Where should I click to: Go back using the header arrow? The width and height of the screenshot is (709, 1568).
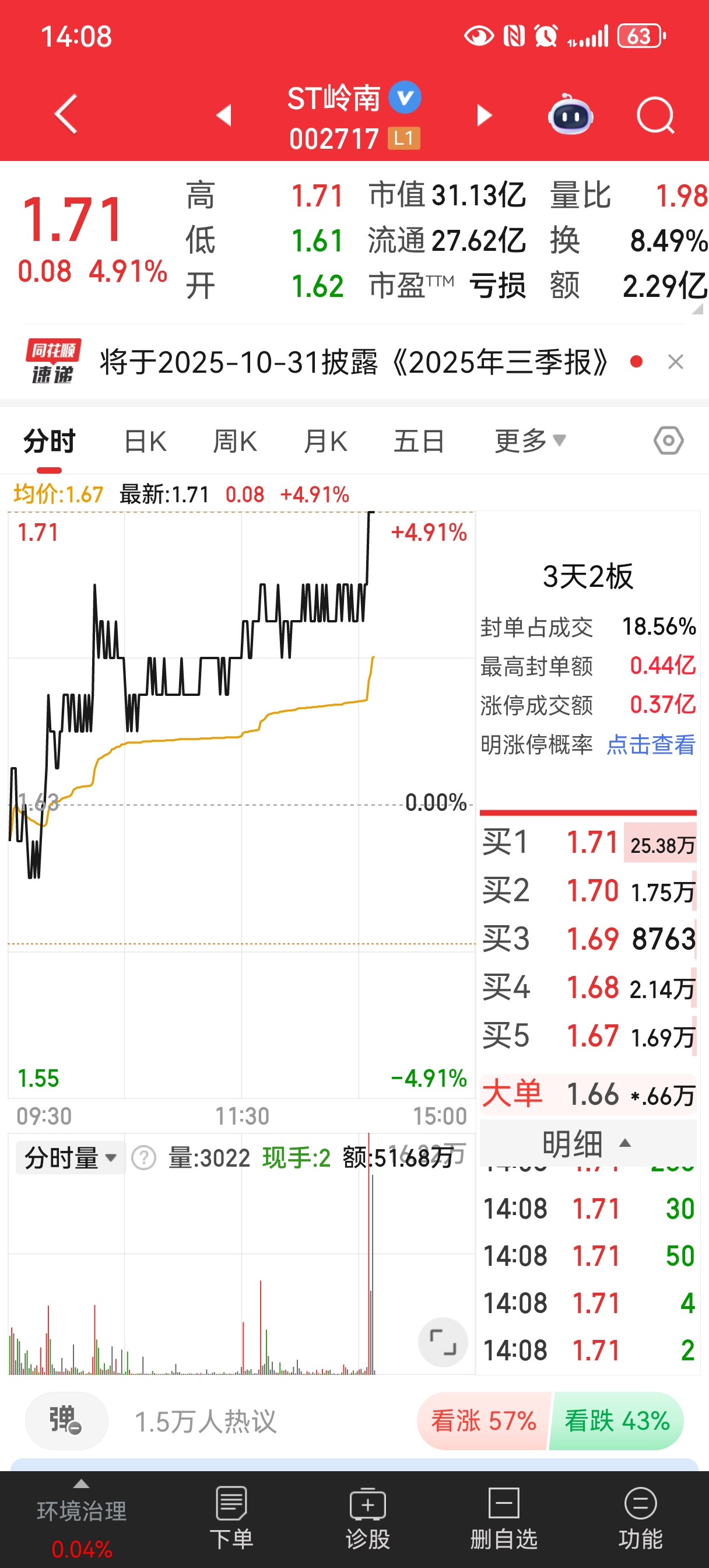tap(66, 114)
